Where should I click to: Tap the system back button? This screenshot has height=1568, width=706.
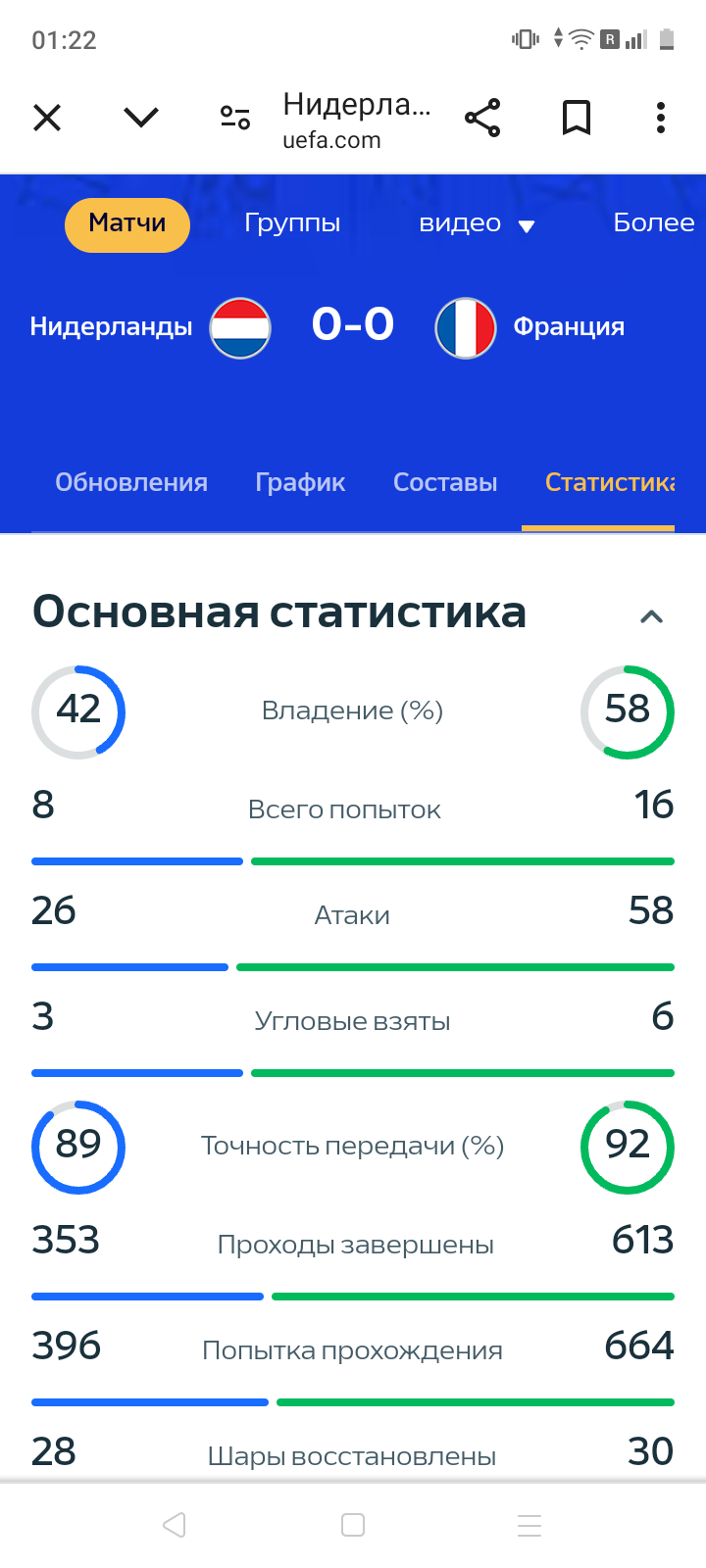pos(175,1525)
